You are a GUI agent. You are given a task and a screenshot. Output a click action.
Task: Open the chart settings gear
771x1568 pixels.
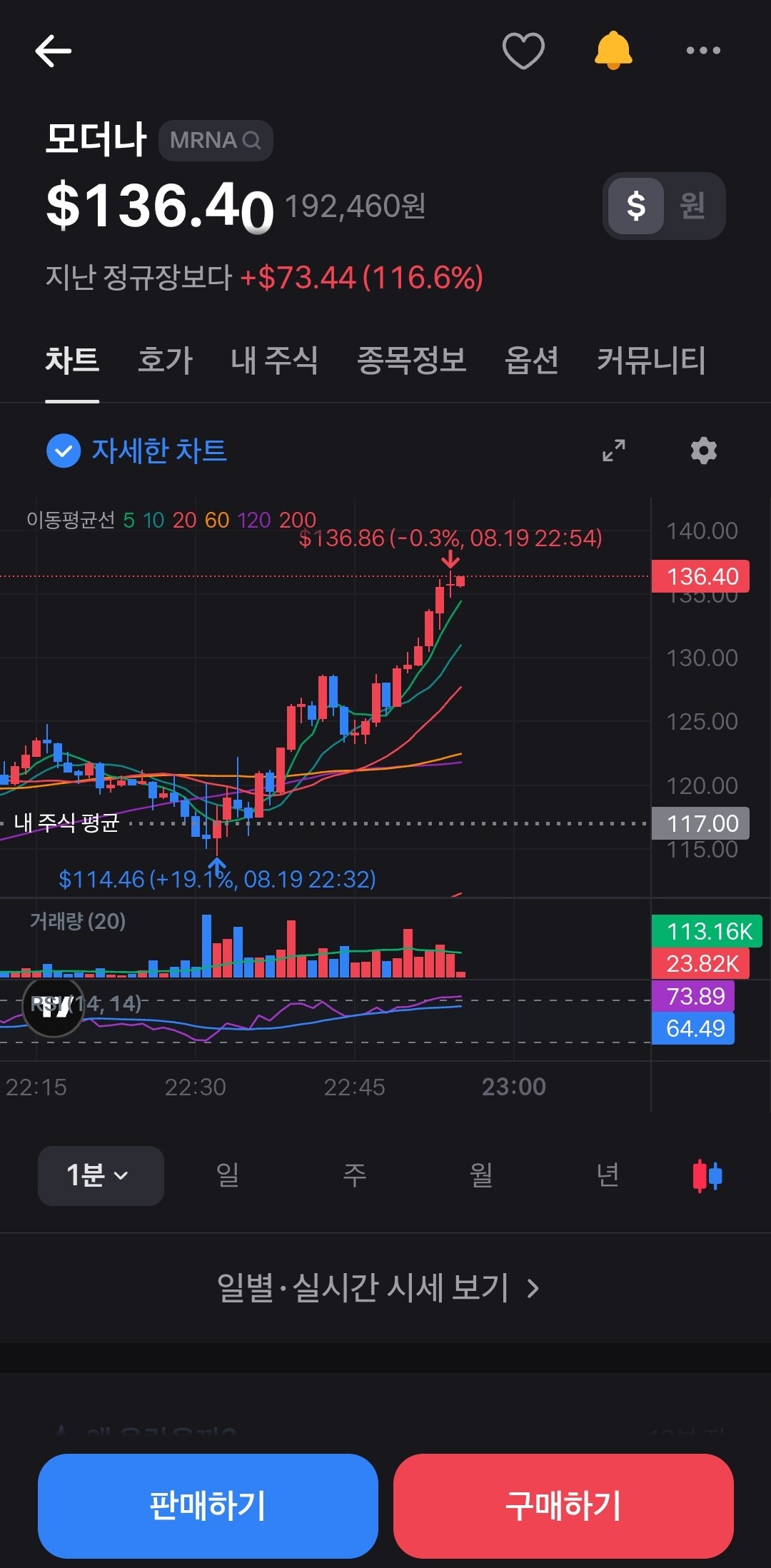pyautogui.click(x=703, y=451)
